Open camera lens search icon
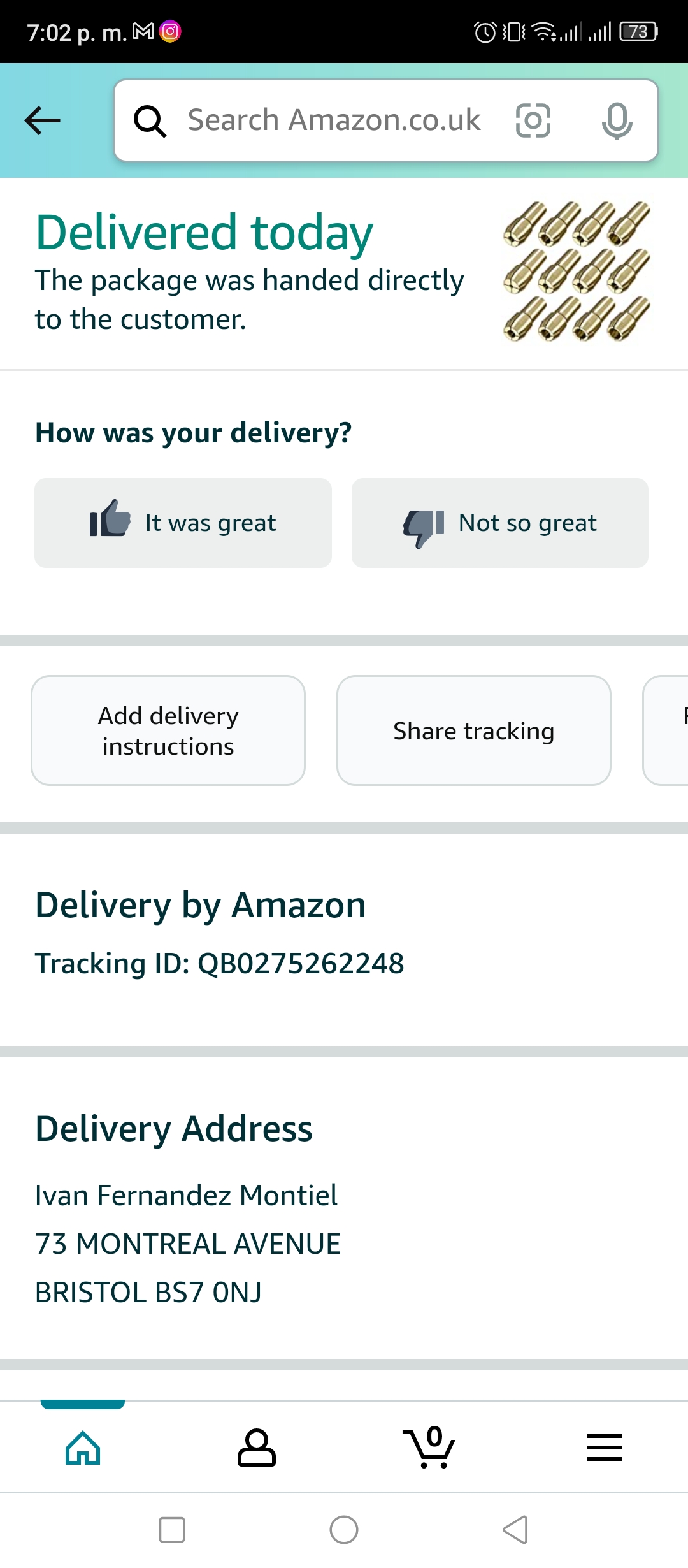 tap(533, 120)
